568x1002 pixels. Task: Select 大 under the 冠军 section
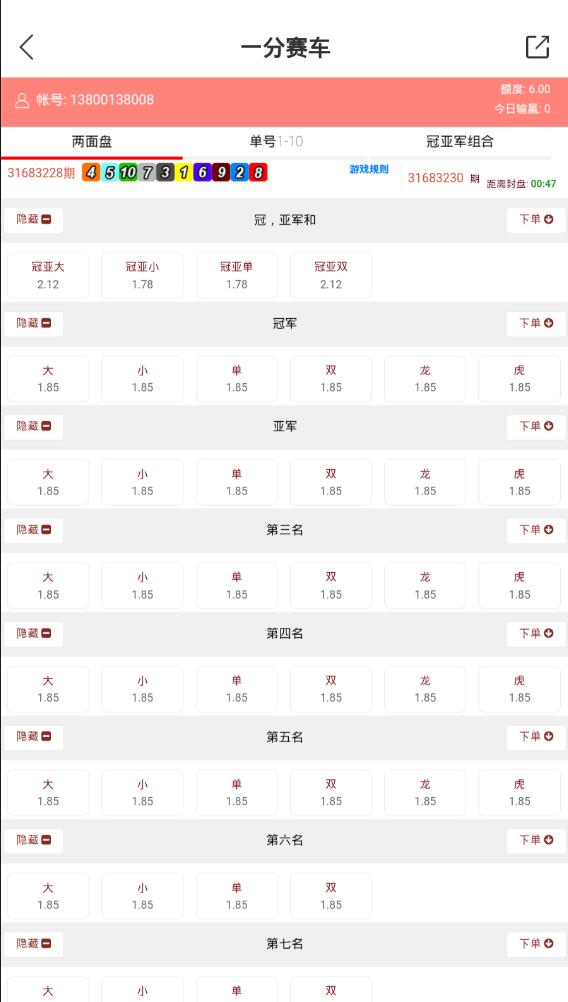point(48,379)
